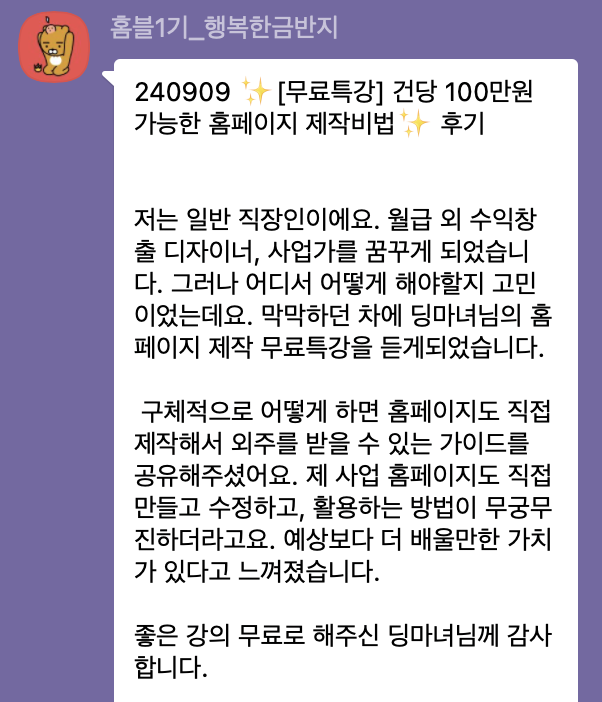
Task: Open 홈블1기_행복한금반지's profile picture
Action: click(x=54, y=48)
